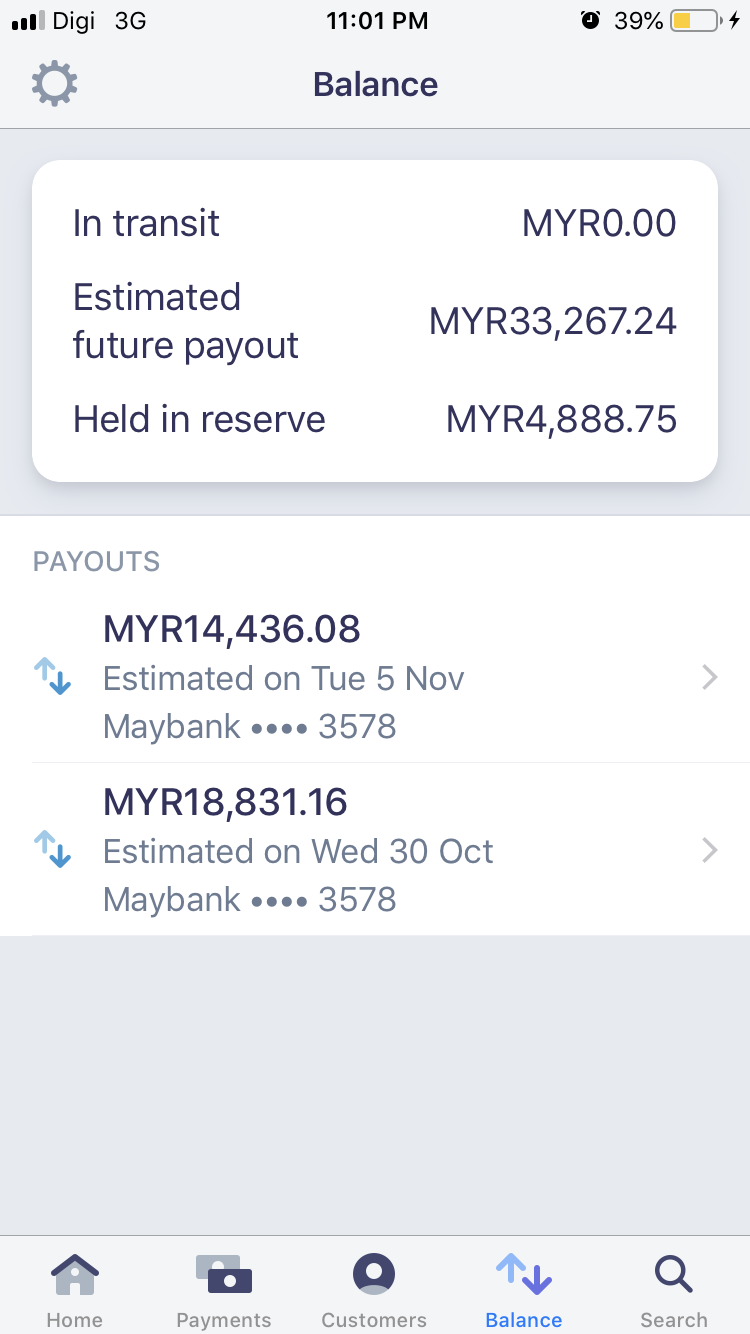750x1334 pixels.
Task: View the MYR18,831.16 payout on Wed 30 Oct
Action: click(375, 850)
